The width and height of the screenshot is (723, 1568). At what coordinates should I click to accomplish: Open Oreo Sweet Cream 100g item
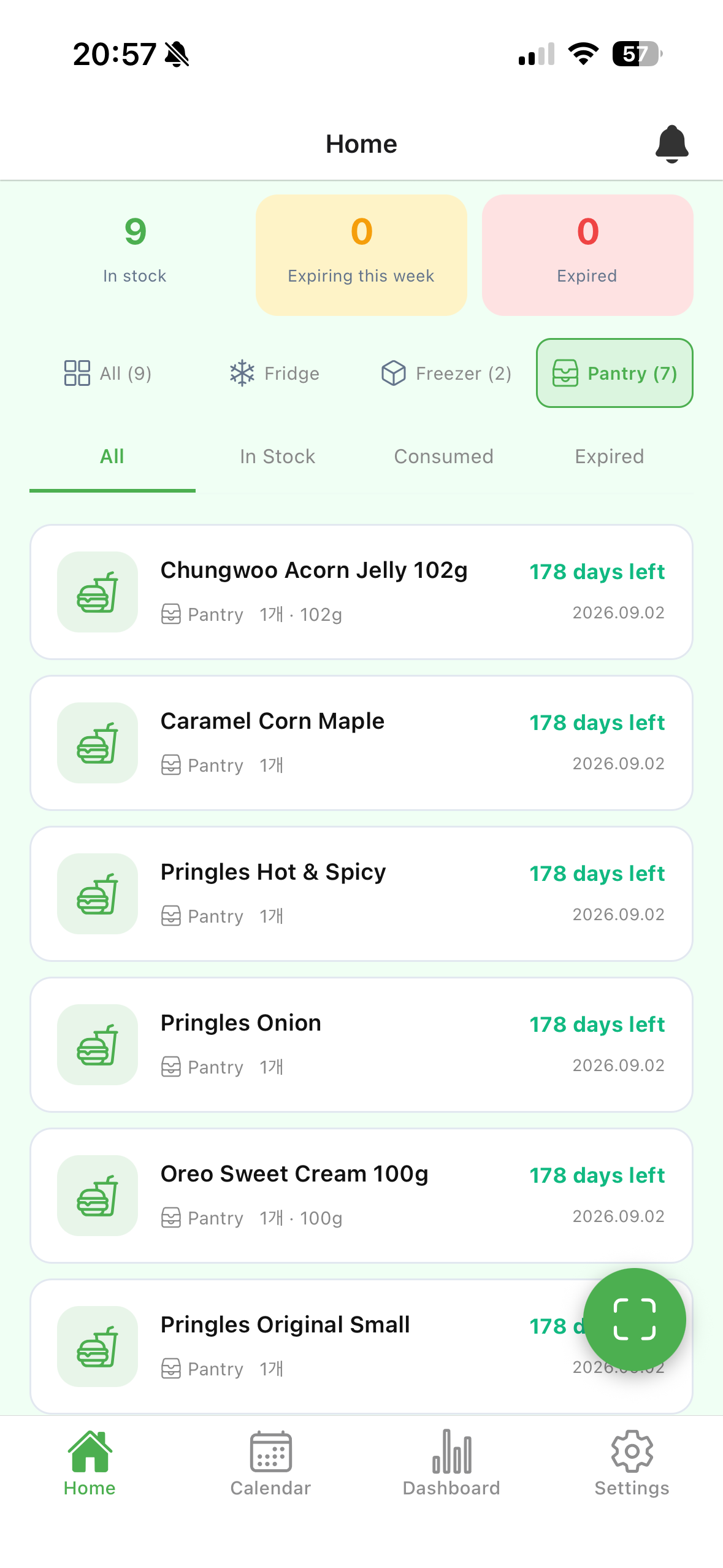361,1196
